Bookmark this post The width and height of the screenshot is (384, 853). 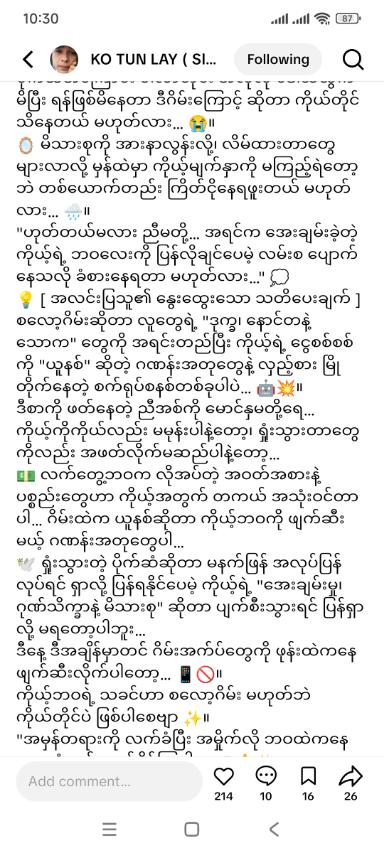tap(308, 776)
